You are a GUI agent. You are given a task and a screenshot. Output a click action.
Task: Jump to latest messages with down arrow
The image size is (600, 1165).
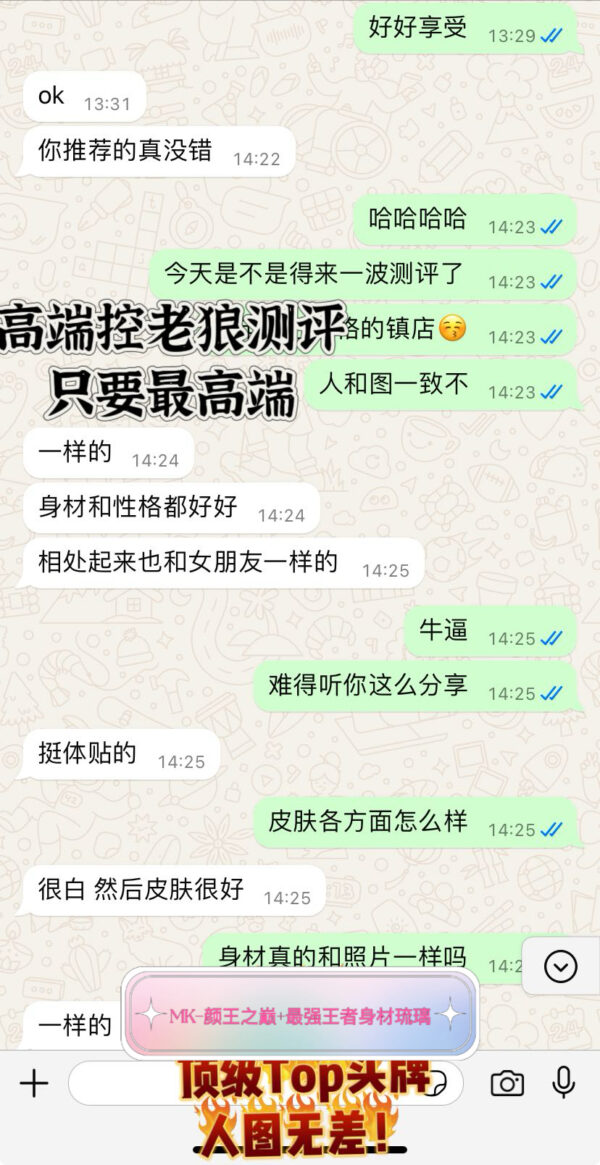click(561, 966)
